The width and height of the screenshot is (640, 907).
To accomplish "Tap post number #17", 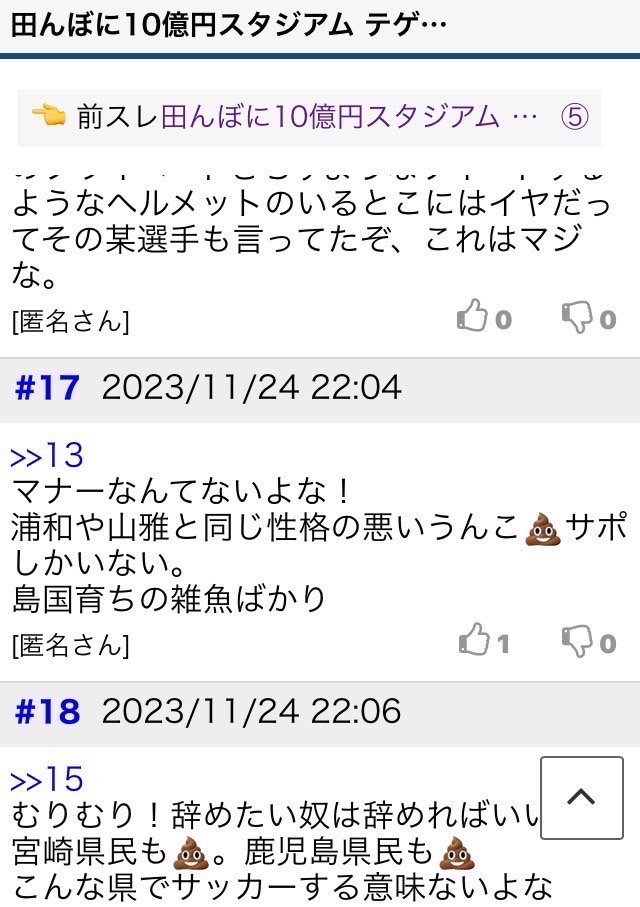I will pyautogui.click(x=47, y=387).
